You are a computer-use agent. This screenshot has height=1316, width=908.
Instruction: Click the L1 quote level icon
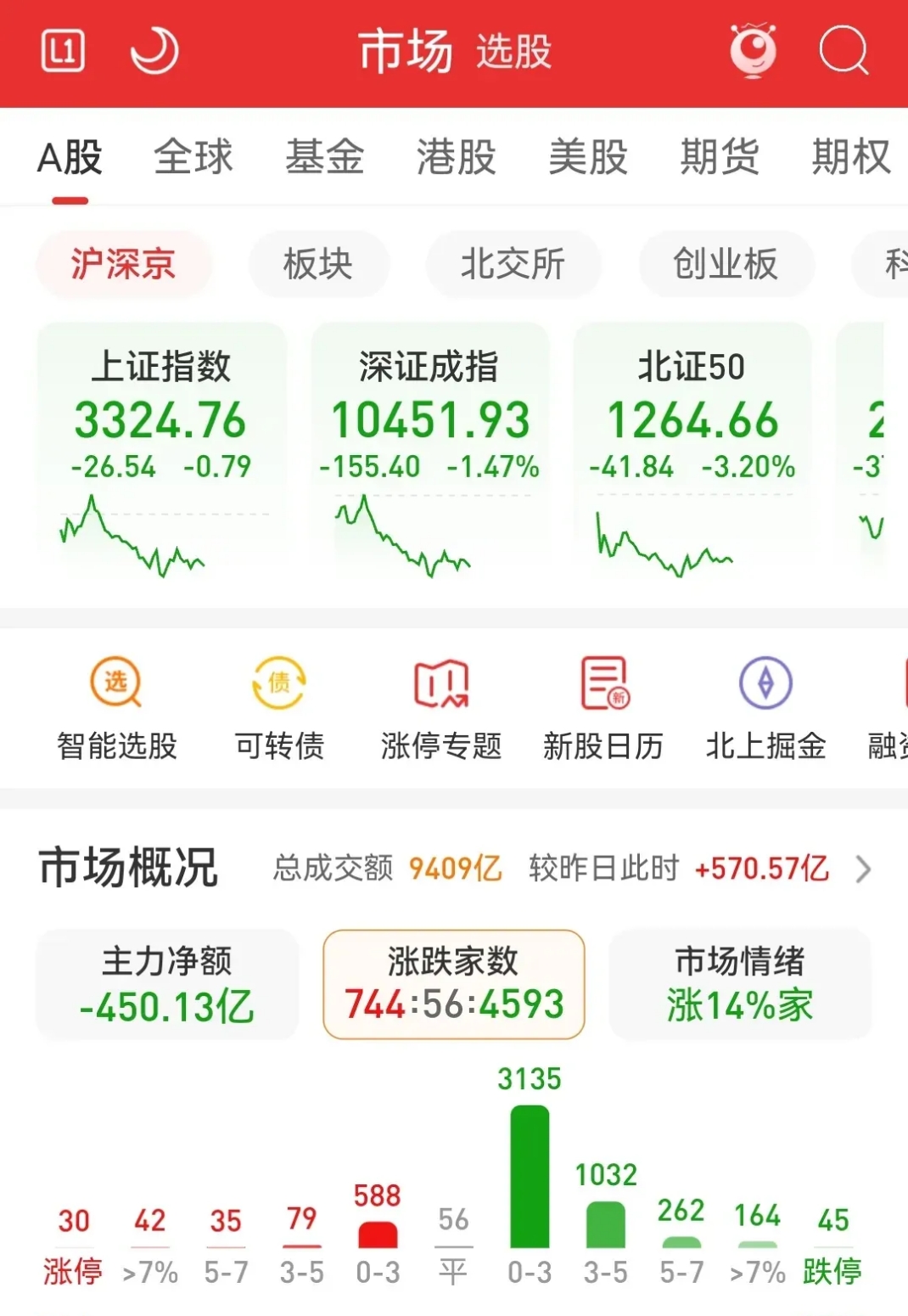[60, 51]
